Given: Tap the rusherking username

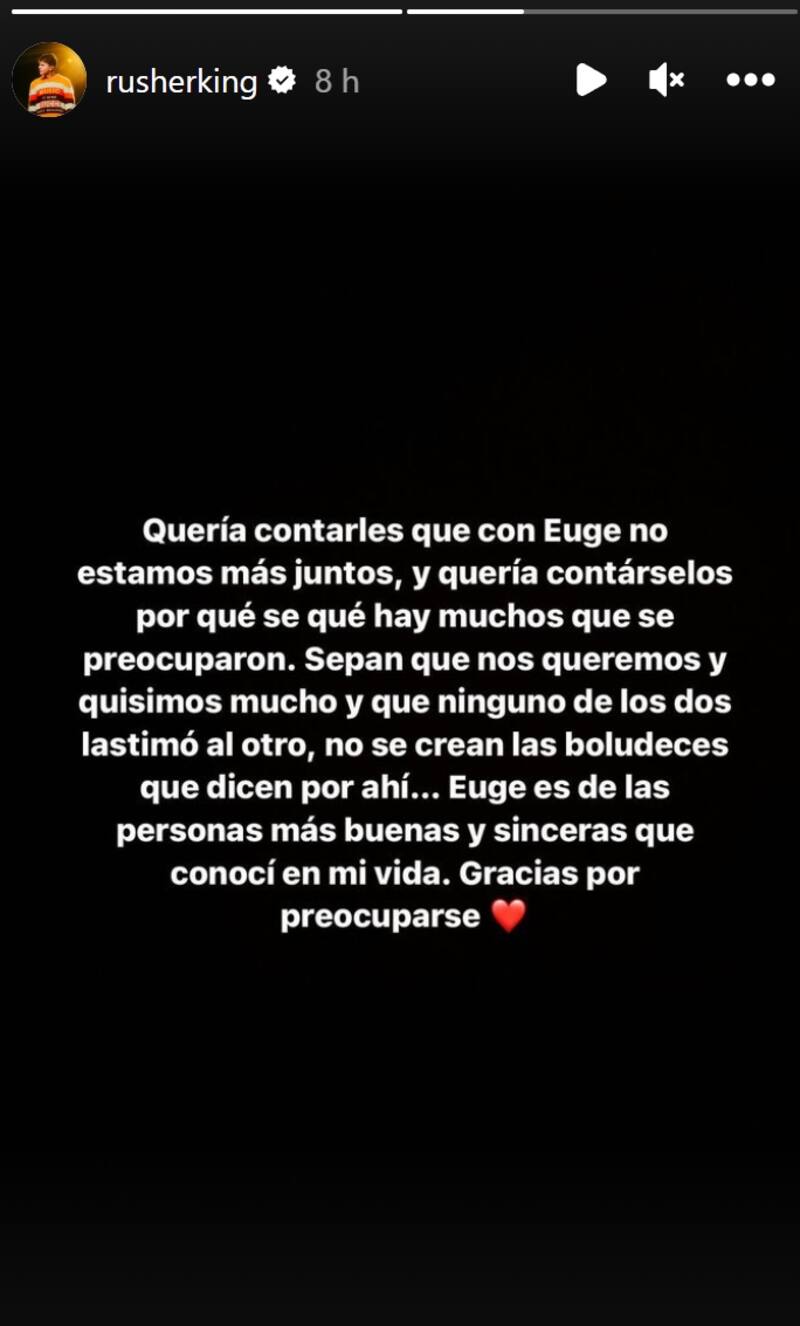Looking at the screenshot, I should click(181, 81).
